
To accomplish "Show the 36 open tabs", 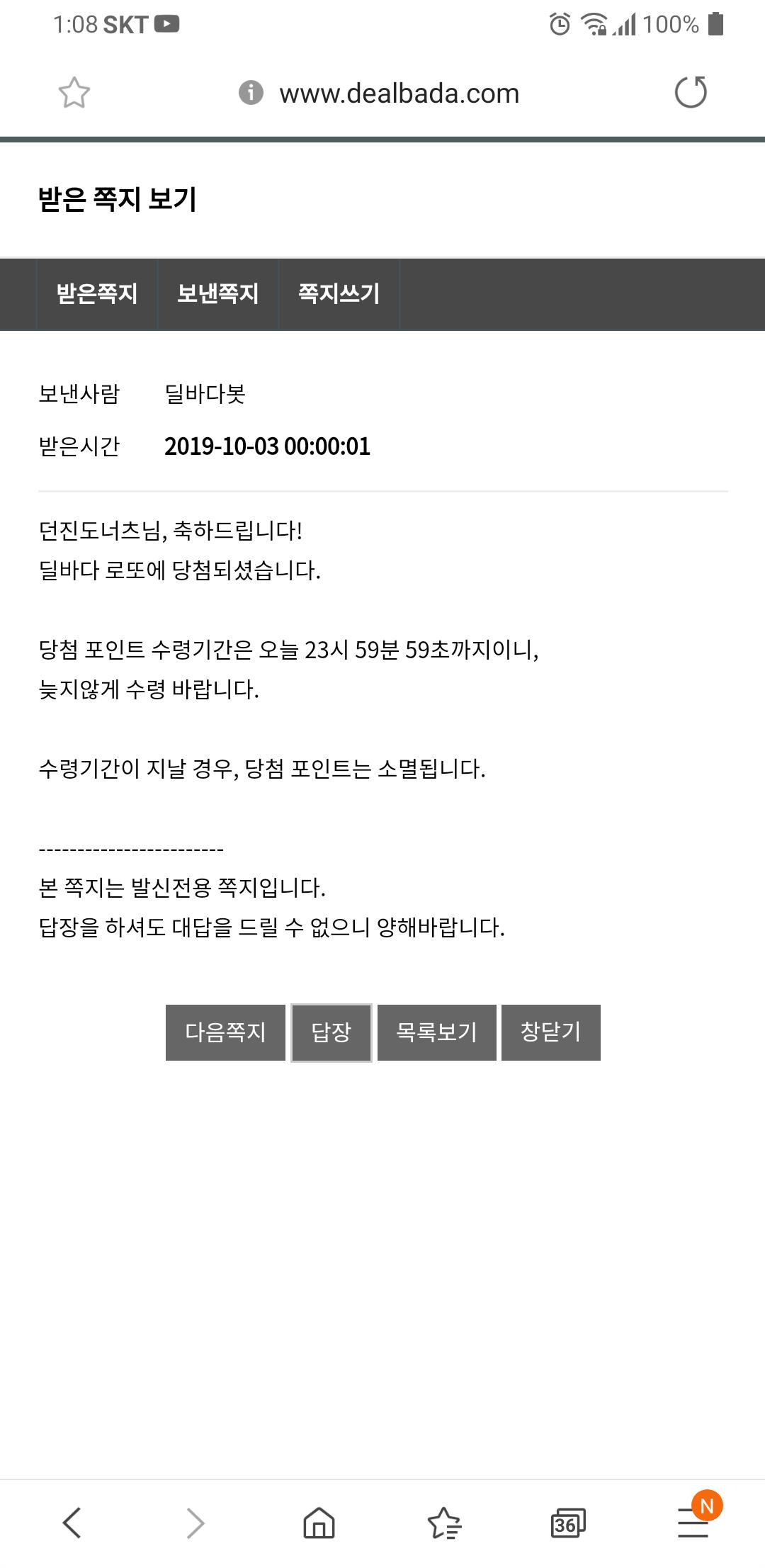I will [567, 1522].
